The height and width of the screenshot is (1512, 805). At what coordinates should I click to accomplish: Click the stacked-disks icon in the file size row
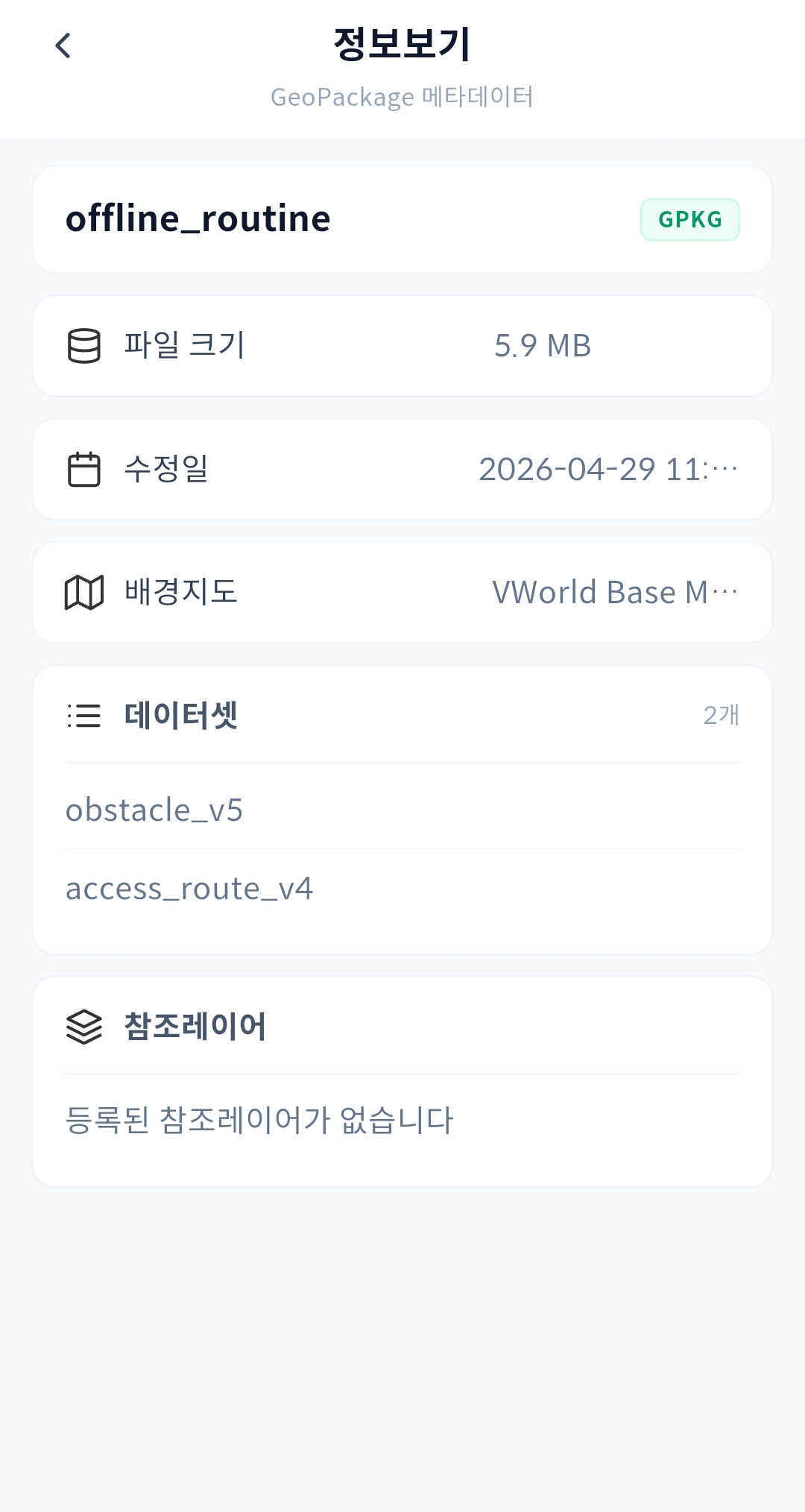pos(84,345)
